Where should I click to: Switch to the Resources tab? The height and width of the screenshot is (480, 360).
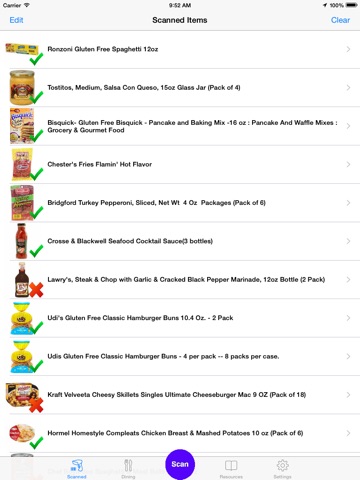point(231,469)
